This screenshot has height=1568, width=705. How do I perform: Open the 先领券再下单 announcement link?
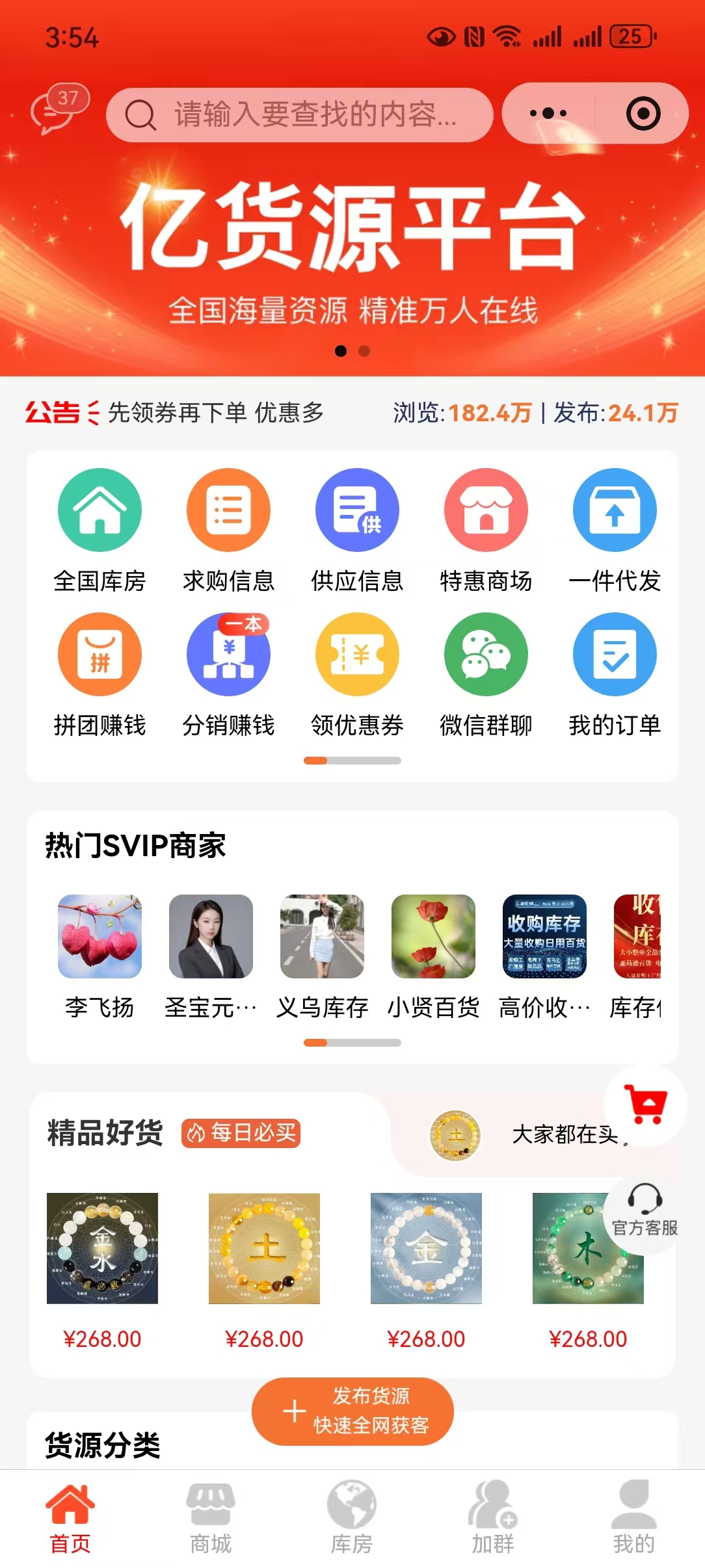click(x=215, y=413)
